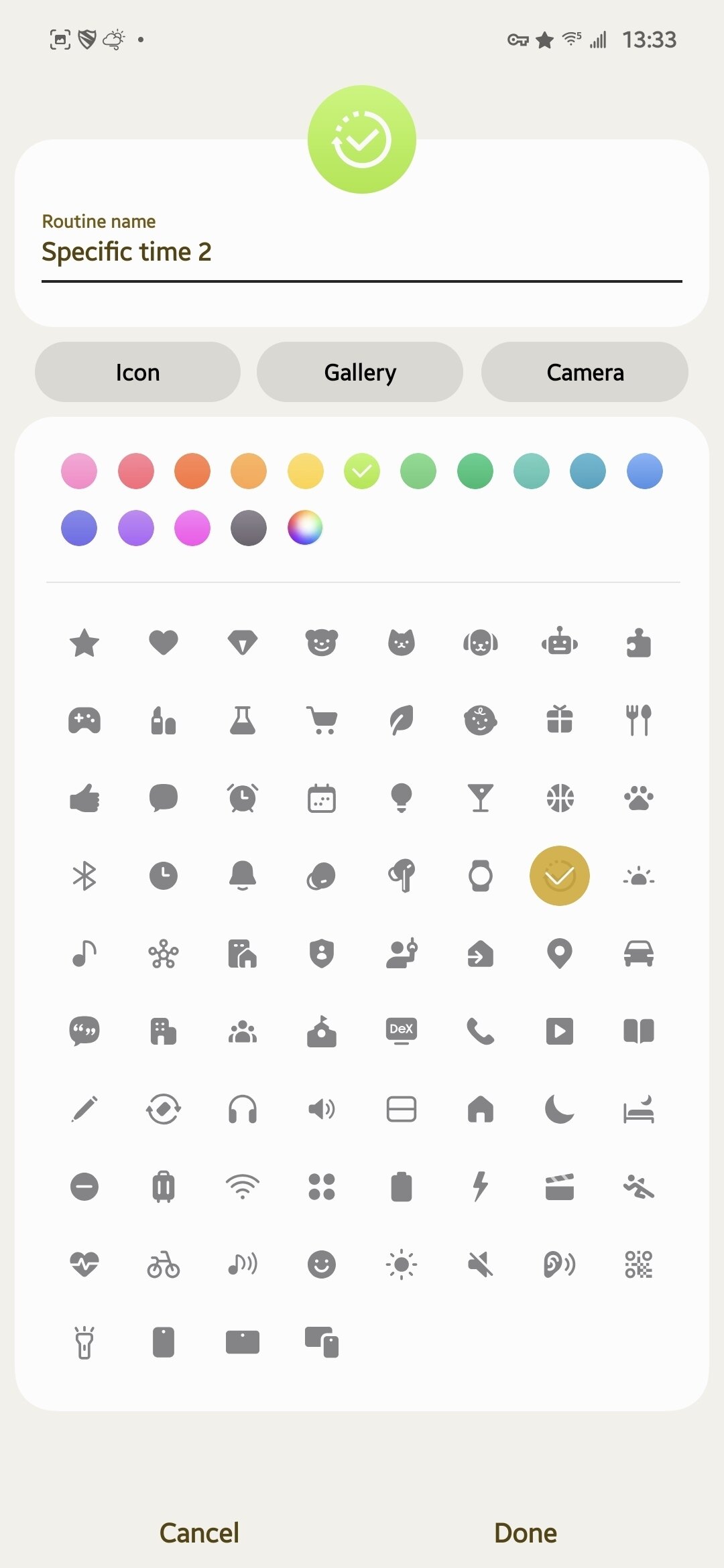Pick the heart icon

tap(164, 643)
